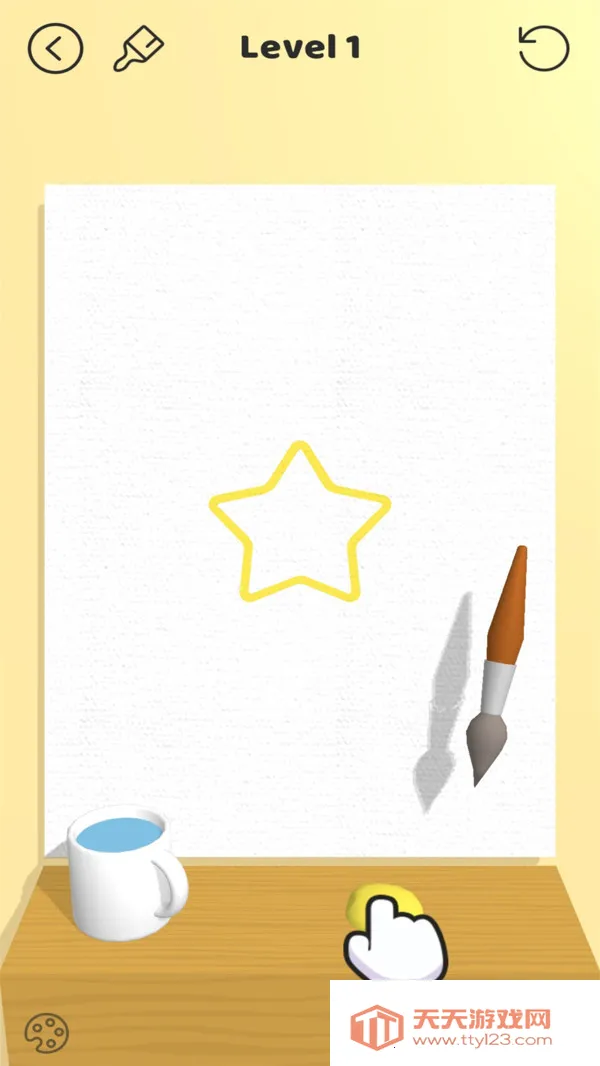Go back using the arrow icon
Screen dimensions: 600x1066
tap(55, 48)
